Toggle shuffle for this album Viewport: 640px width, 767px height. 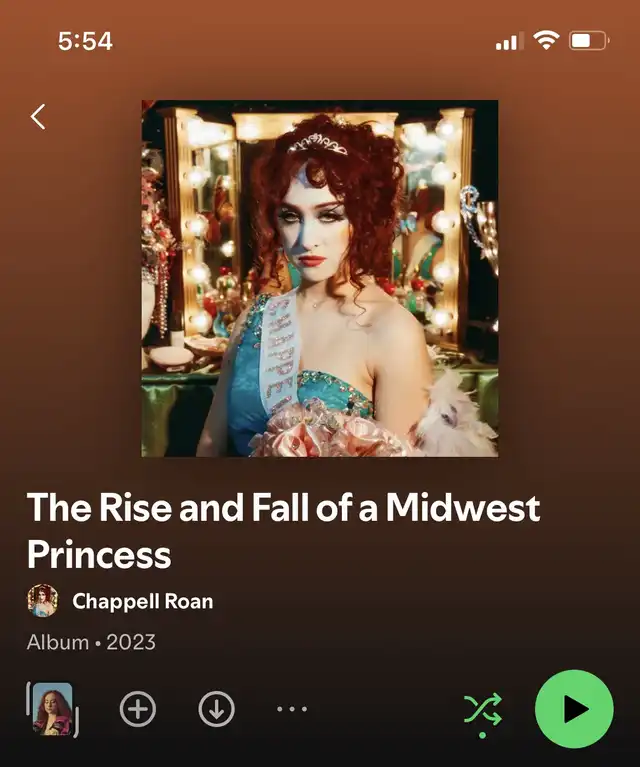tap(482, 709)
